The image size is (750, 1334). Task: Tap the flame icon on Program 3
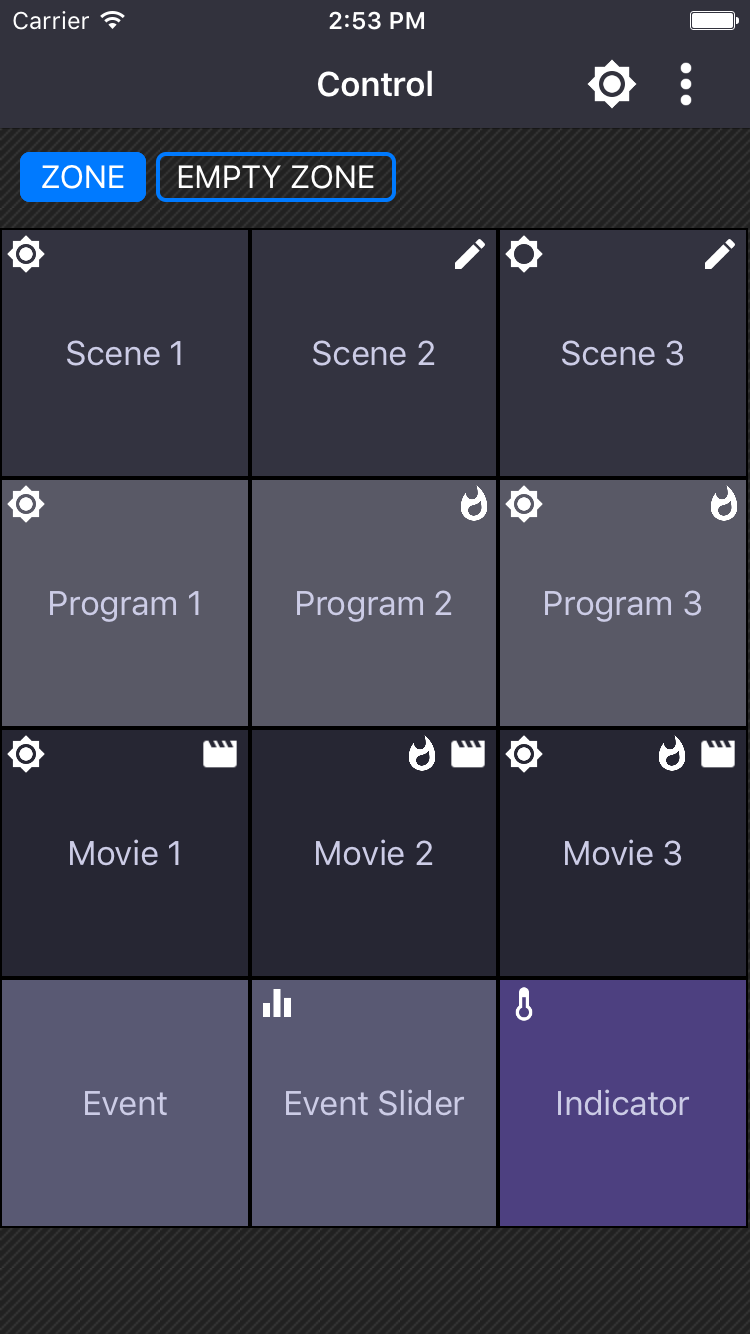click(x=719, y=504)
